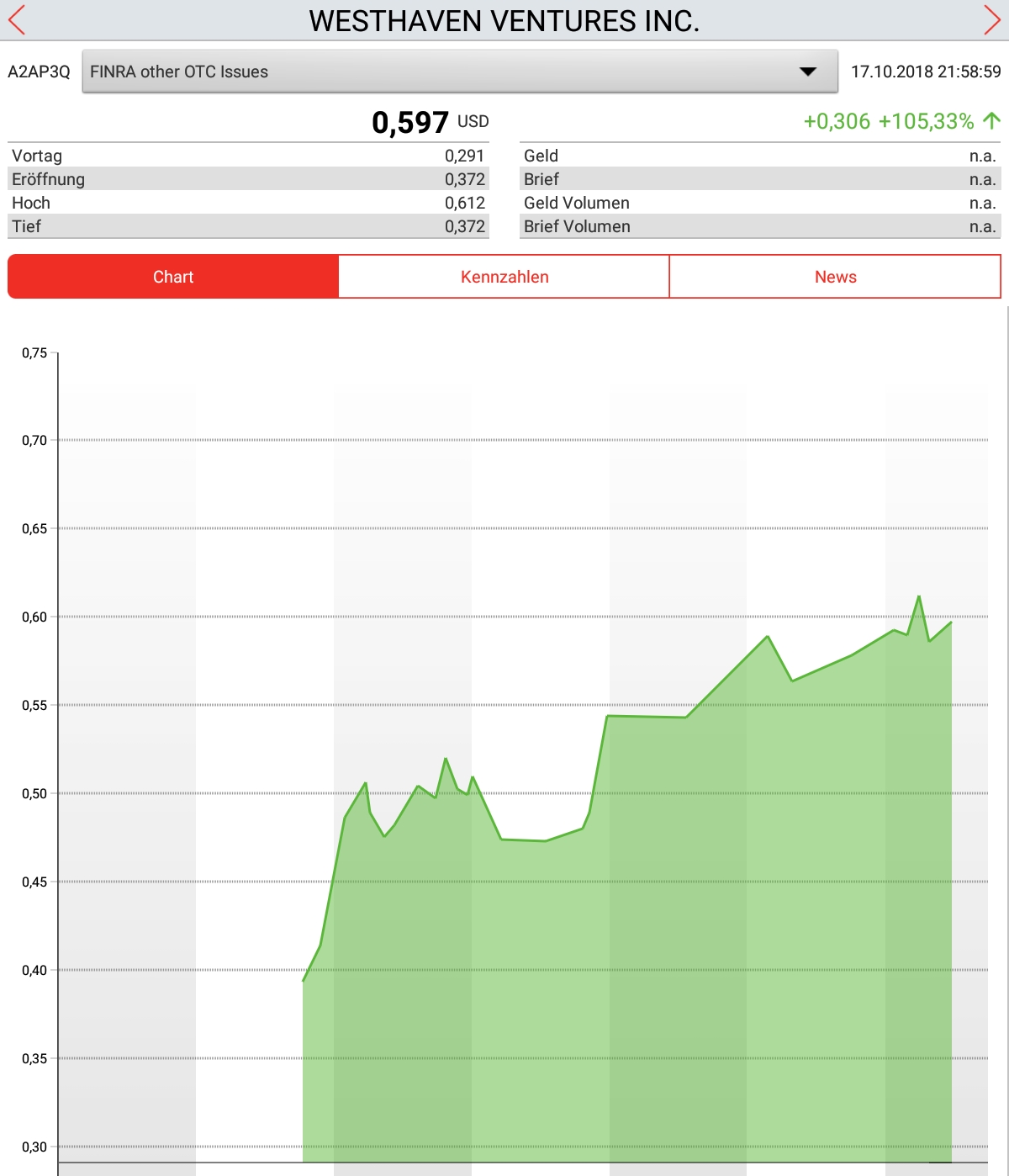
Task: Go to the next stock with right arrow
Action: 992,20
